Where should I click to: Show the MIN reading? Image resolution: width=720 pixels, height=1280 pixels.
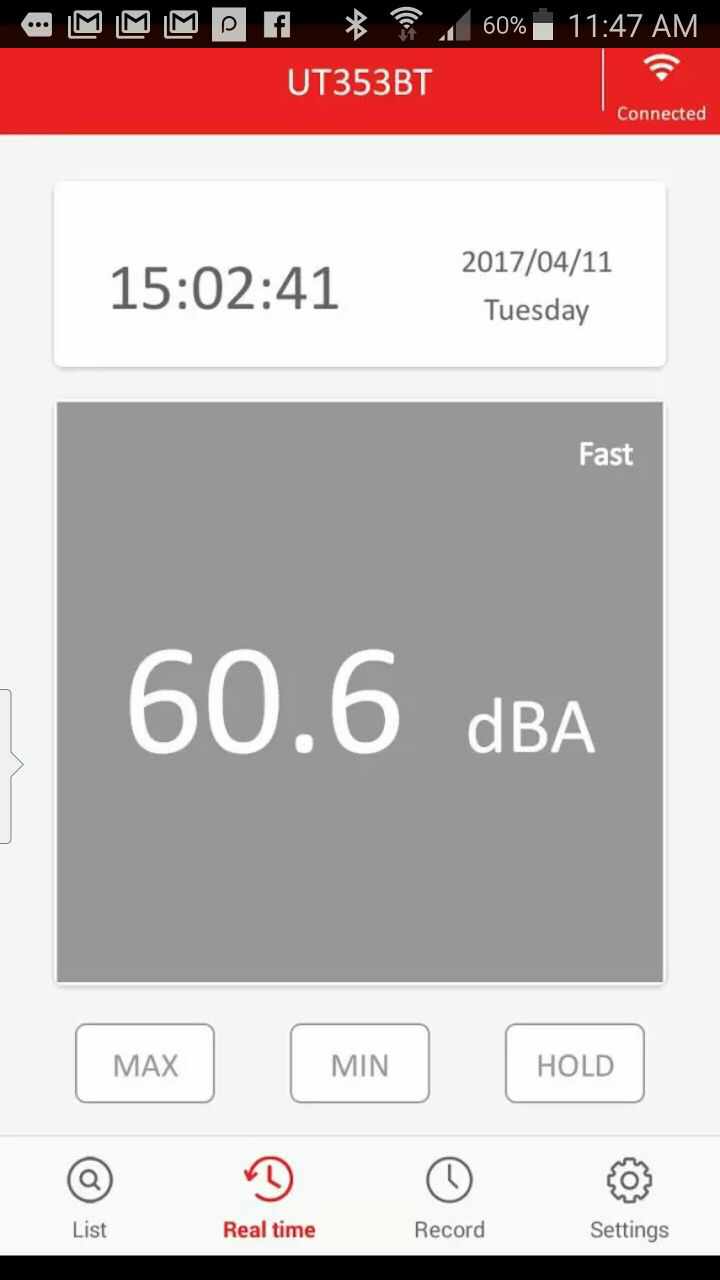(360, 1063)
